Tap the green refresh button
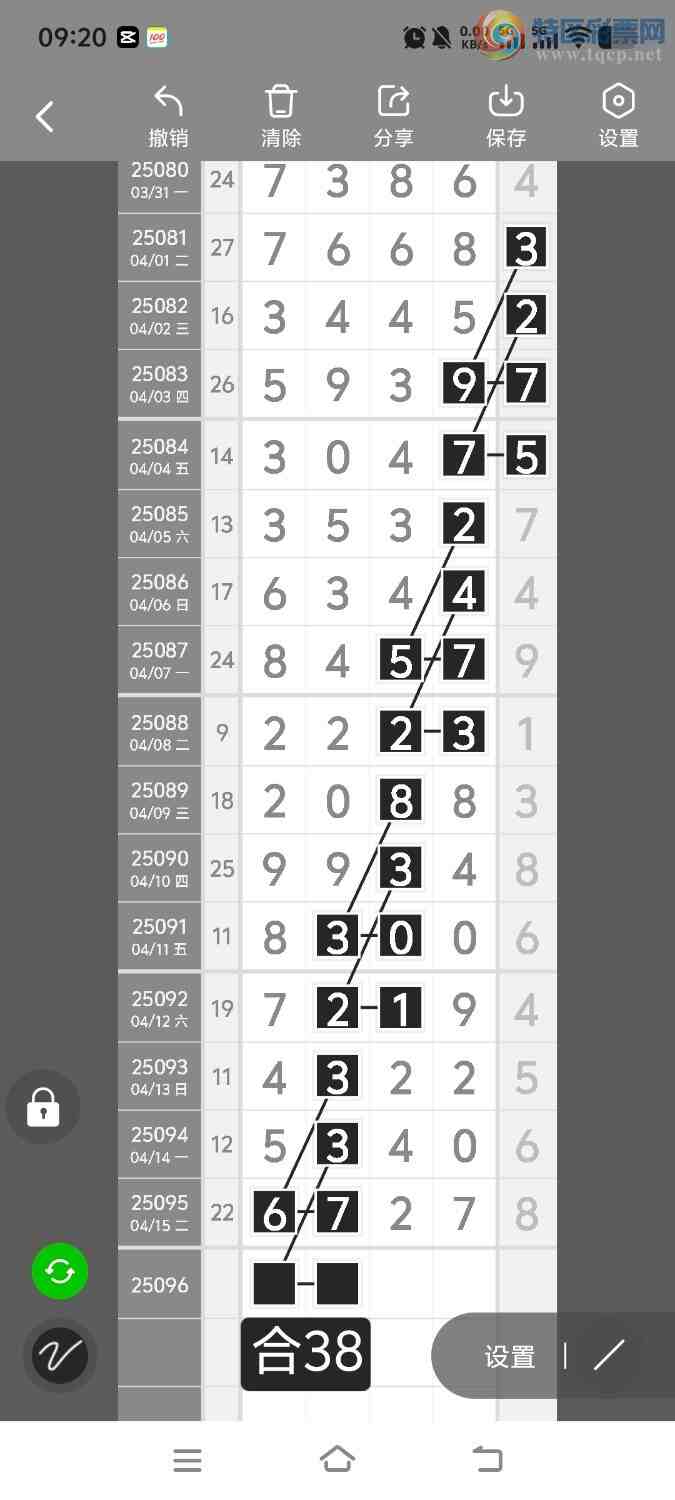675x1500 pixels. click(60, 1272)
